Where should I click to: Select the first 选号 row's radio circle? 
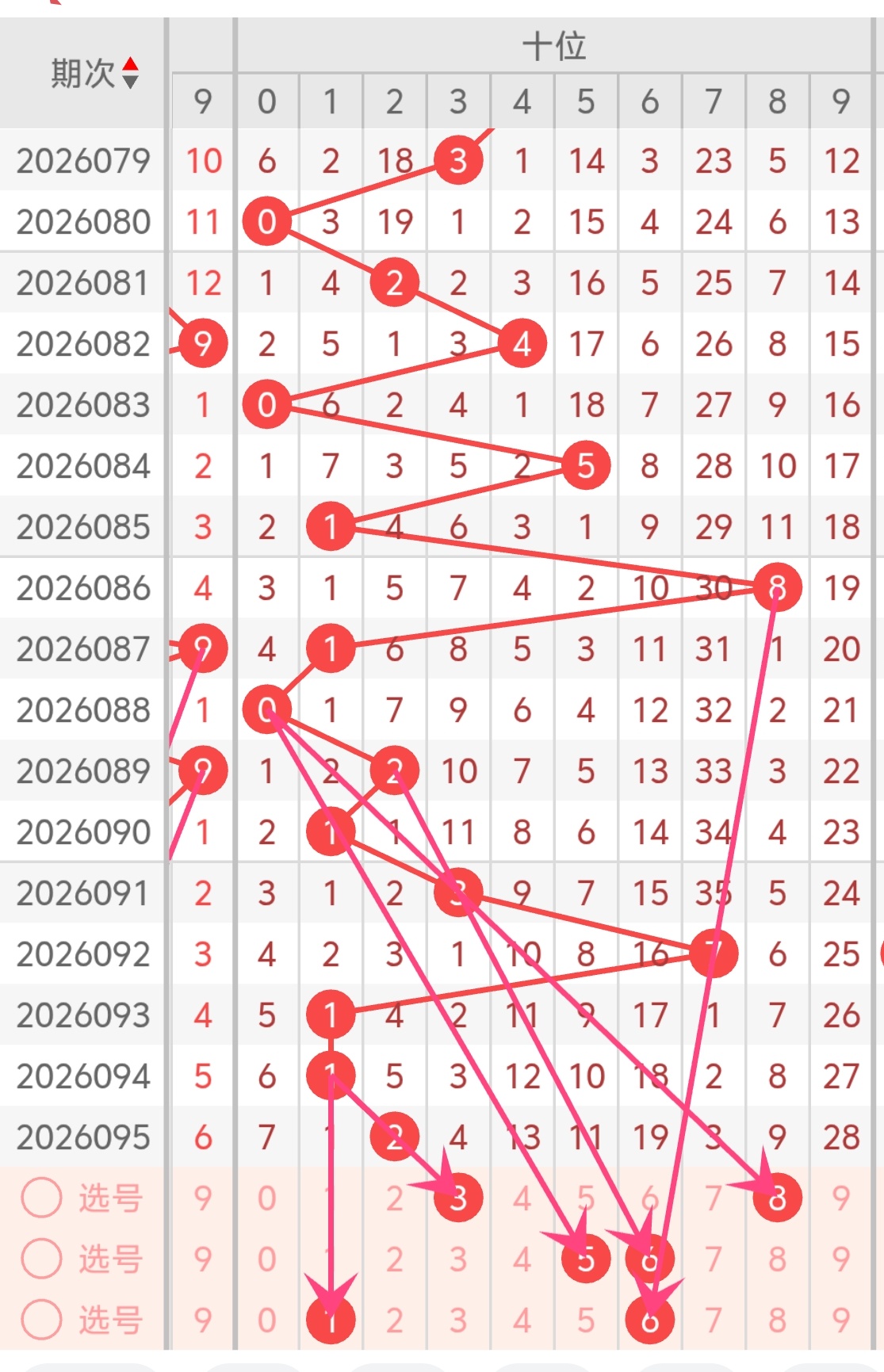coord(41,1197)
